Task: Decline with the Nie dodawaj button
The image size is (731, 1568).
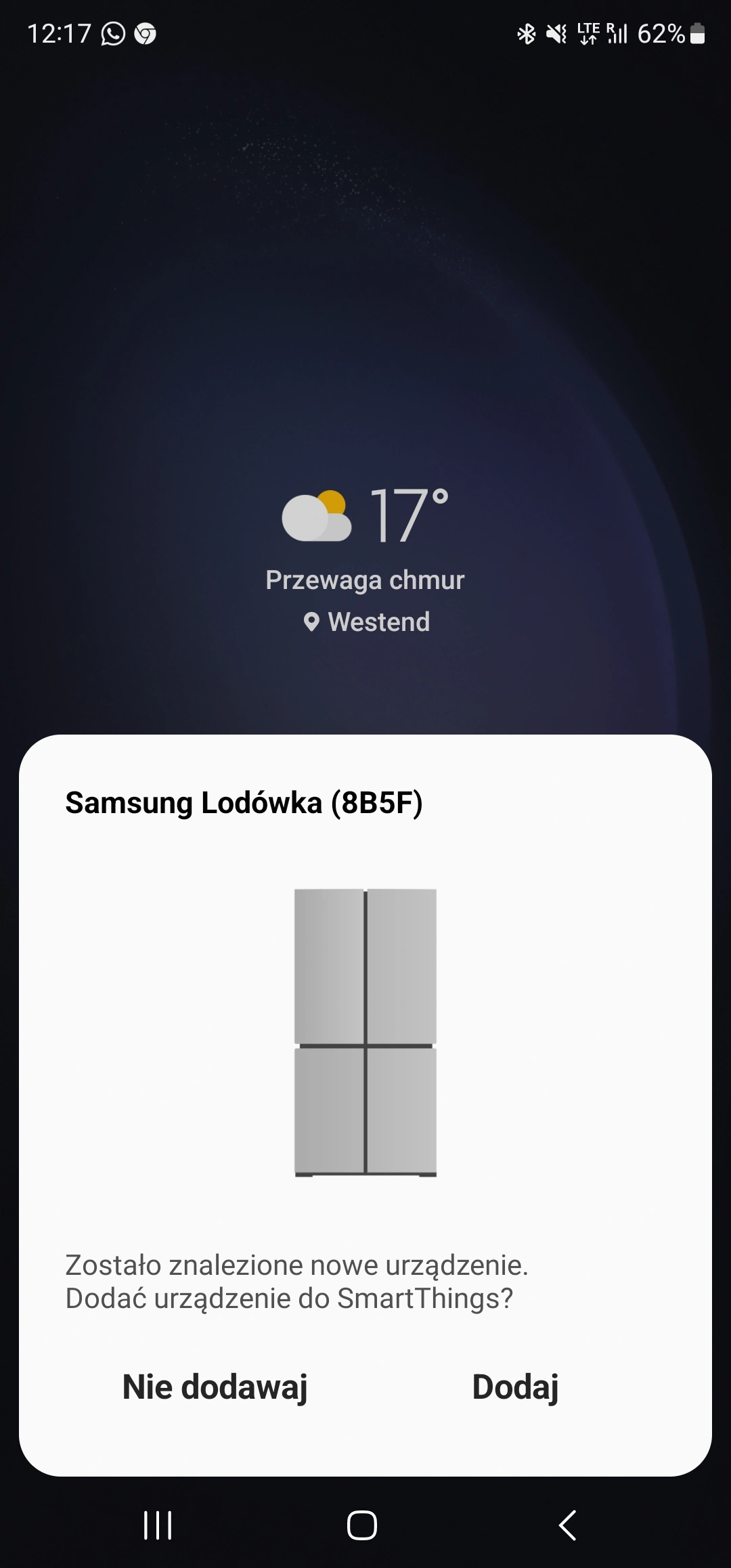Action: point(215,1387)
